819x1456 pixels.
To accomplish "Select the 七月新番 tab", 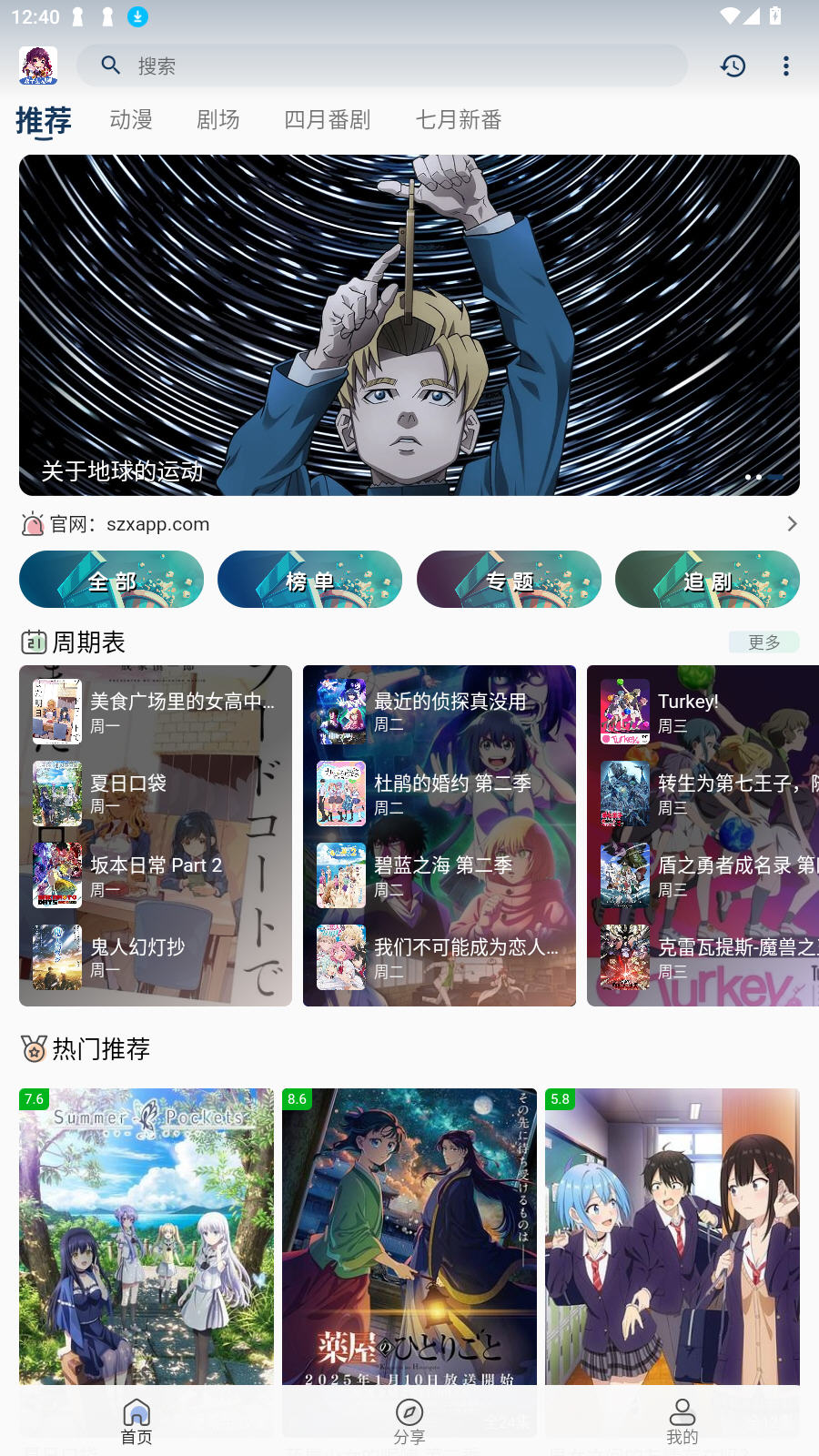I will [x=459, y=119].
